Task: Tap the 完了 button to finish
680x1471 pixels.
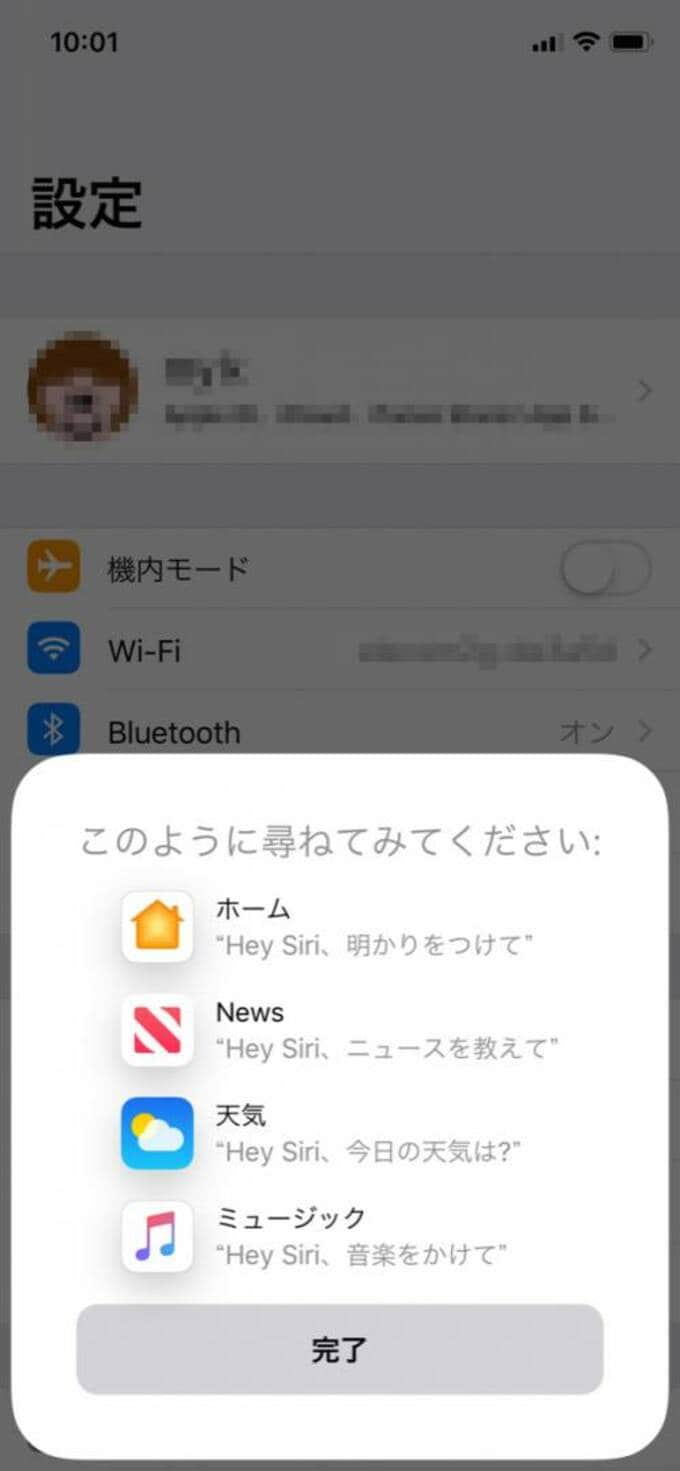Action: [x=340, y=1349]
